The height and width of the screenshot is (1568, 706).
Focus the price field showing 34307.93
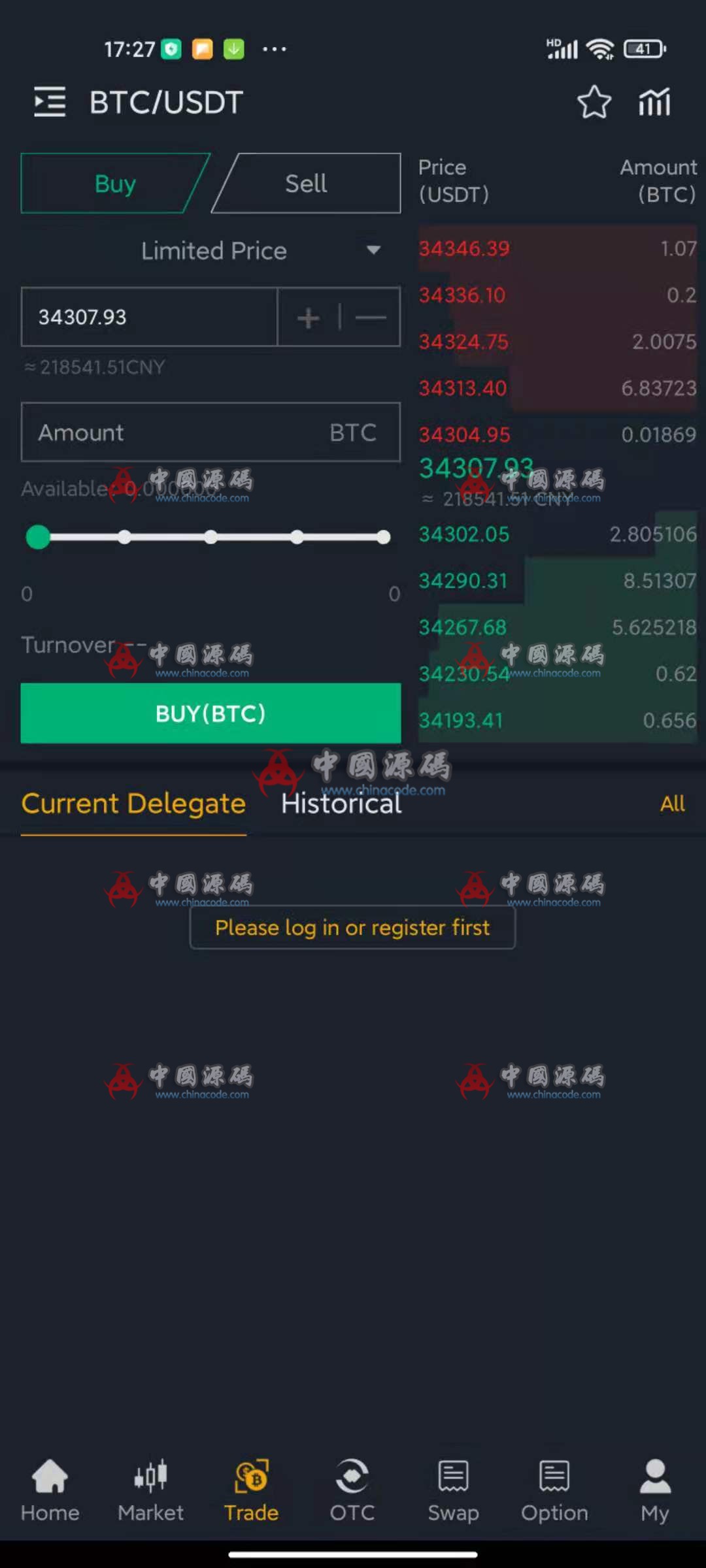(149, 317)
